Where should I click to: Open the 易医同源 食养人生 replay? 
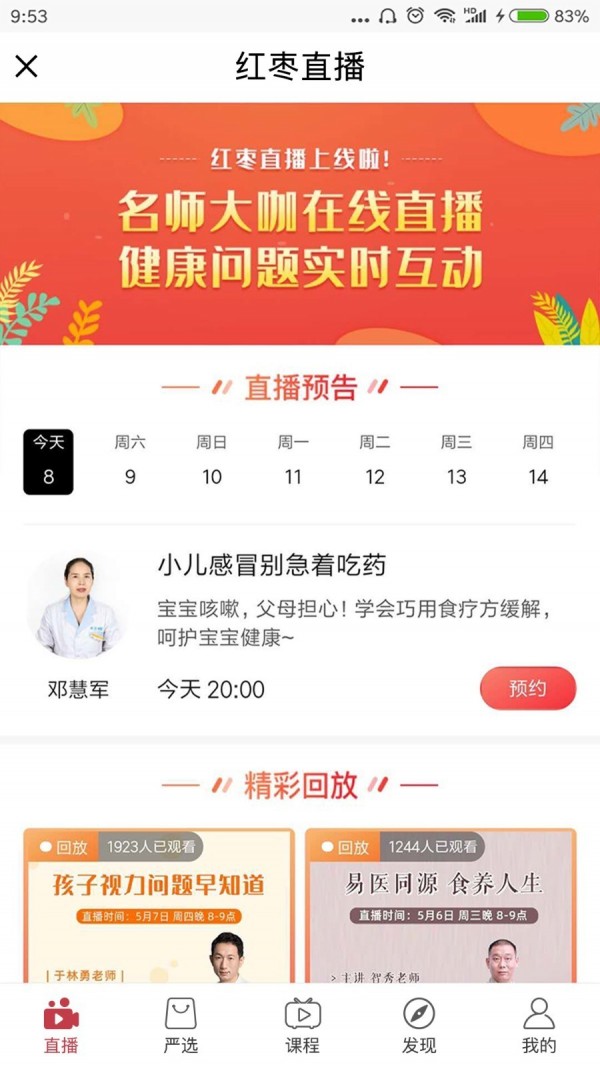[x=441, y=905]
